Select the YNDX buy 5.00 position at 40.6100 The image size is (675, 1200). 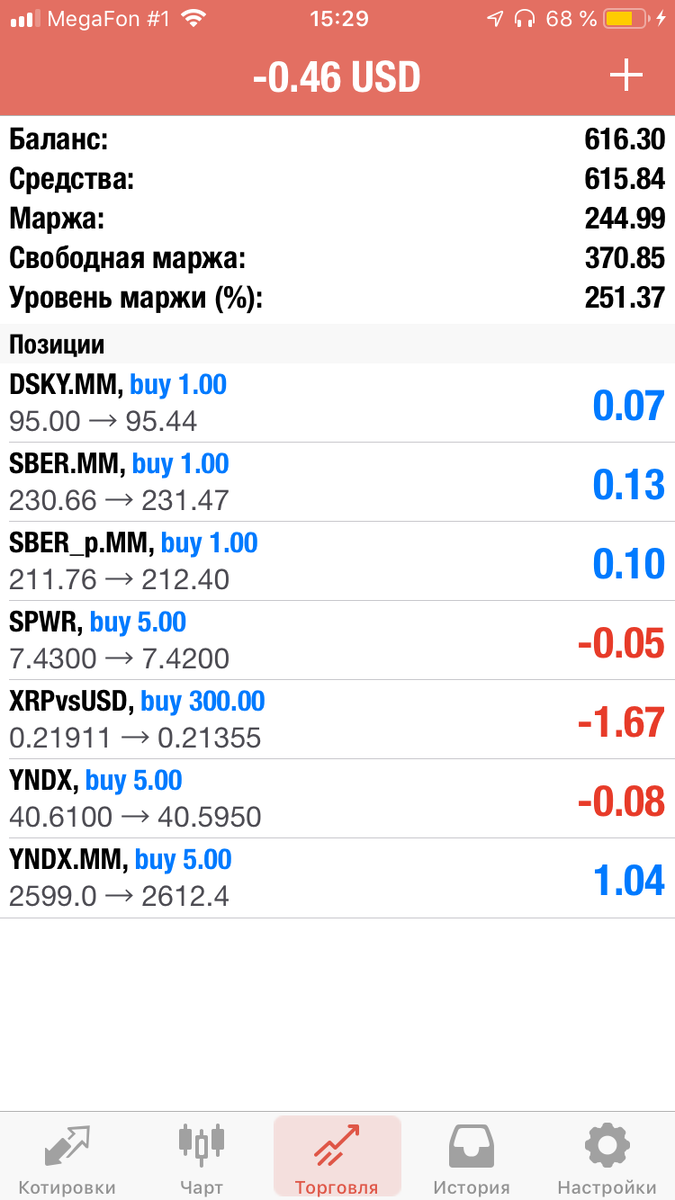pos(337,798)
